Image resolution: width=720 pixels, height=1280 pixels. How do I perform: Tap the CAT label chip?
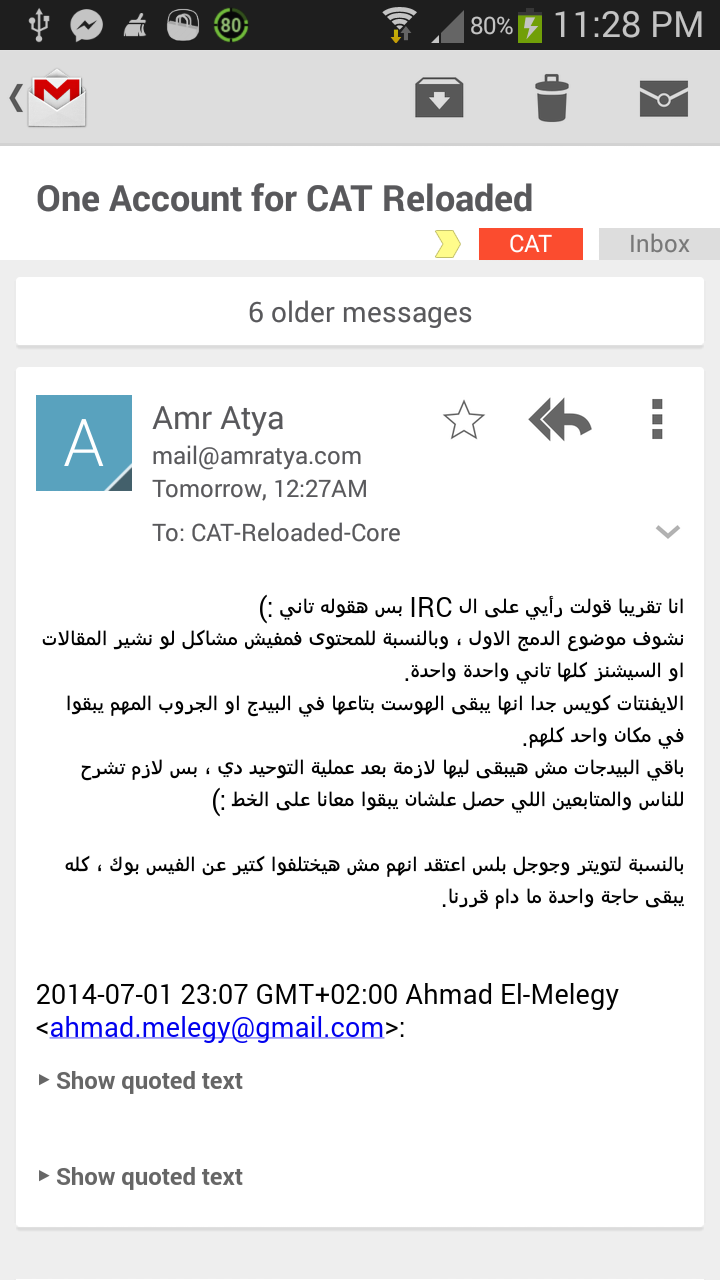(530, 244)
